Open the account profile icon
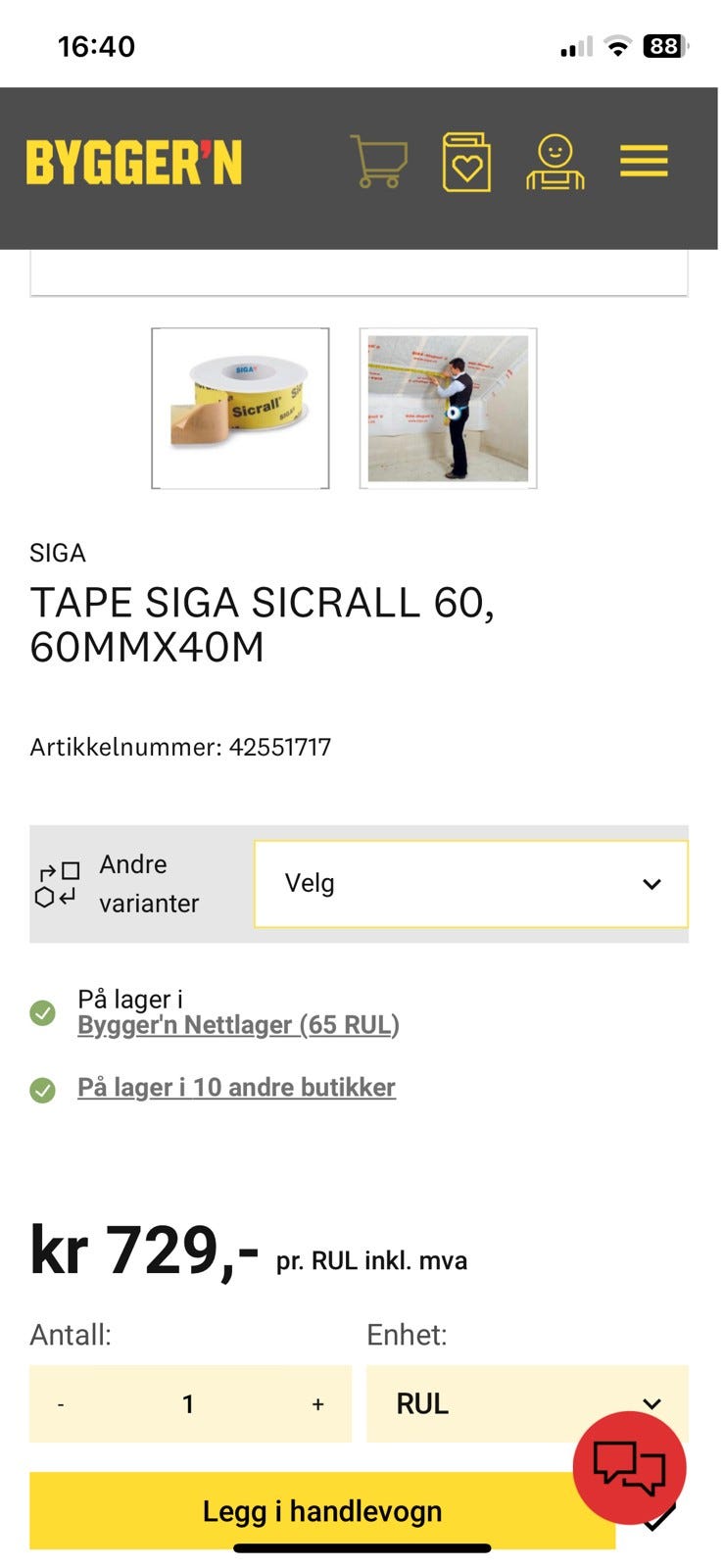 [555, 163]
